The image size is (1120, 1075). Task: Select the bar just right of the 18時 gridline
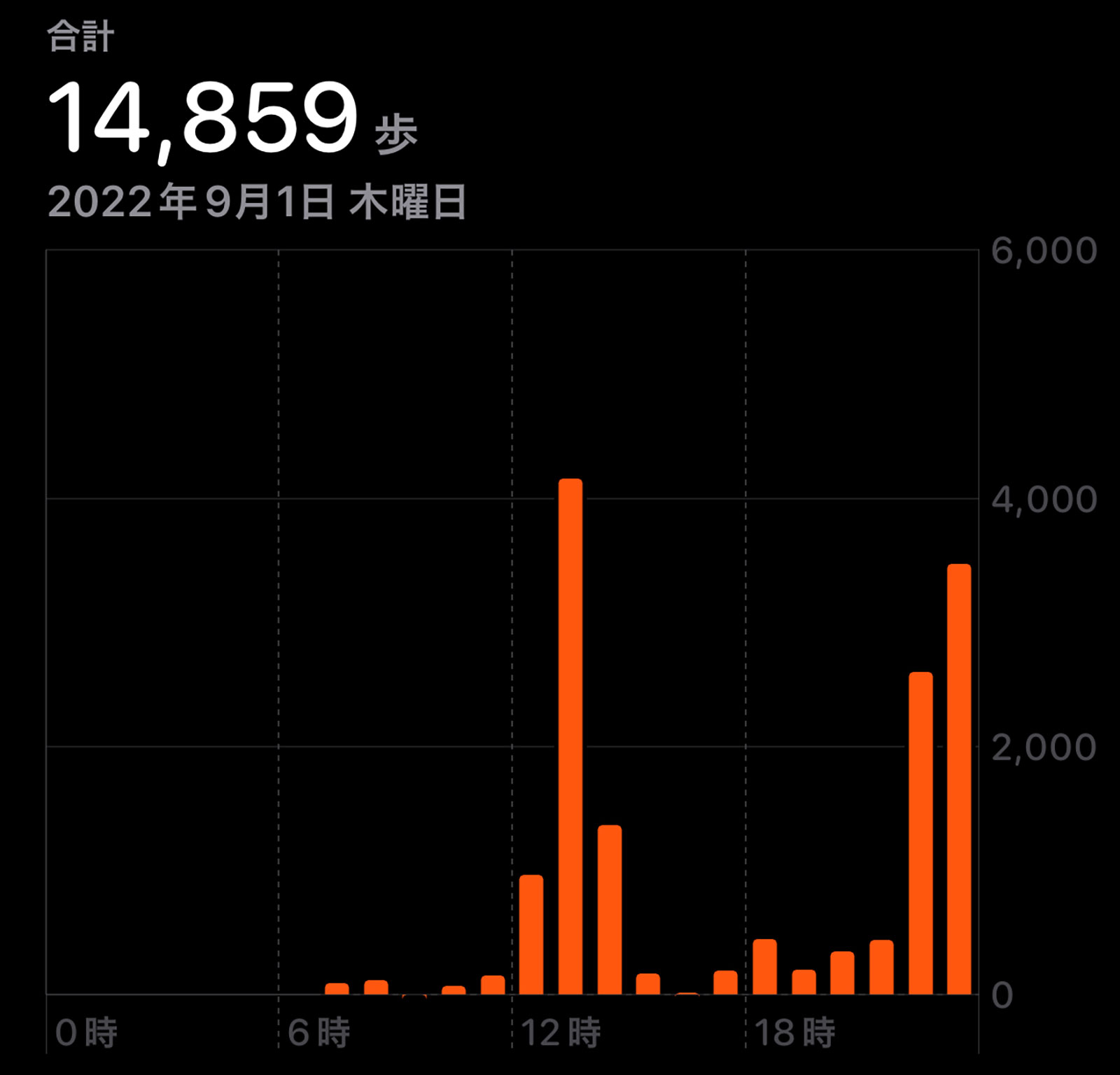764,967
